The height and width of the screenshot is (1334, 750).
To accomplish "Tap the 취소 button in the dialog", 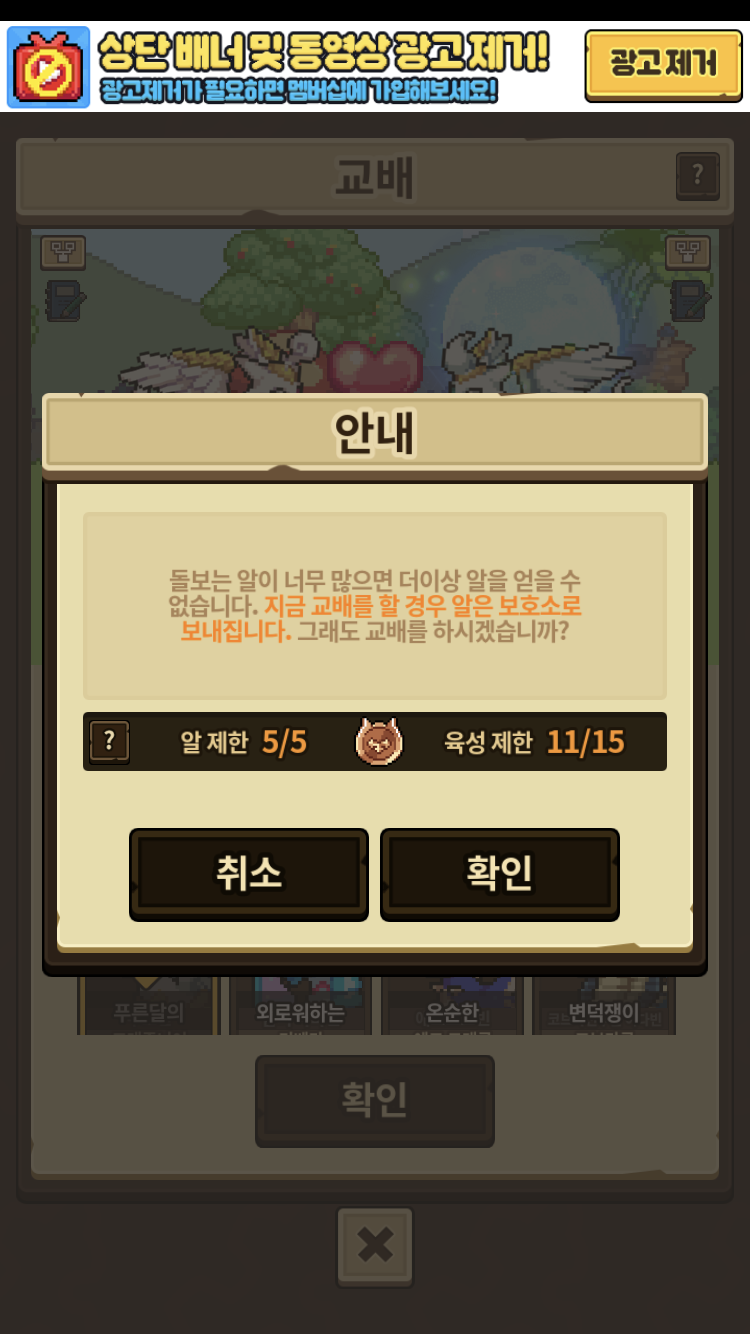I will (249, 873).
